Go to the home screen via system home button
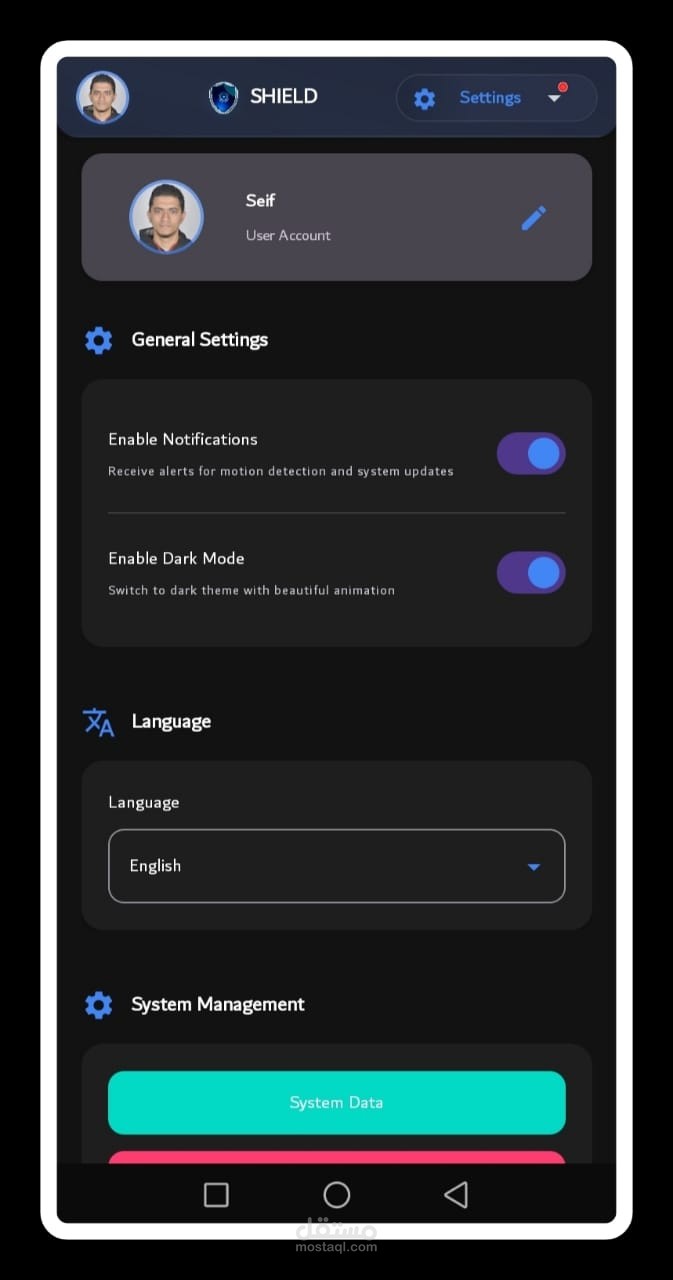The width and height of the screenshot is (673, 1280). pyautogui.click(x=337, y=1194)
